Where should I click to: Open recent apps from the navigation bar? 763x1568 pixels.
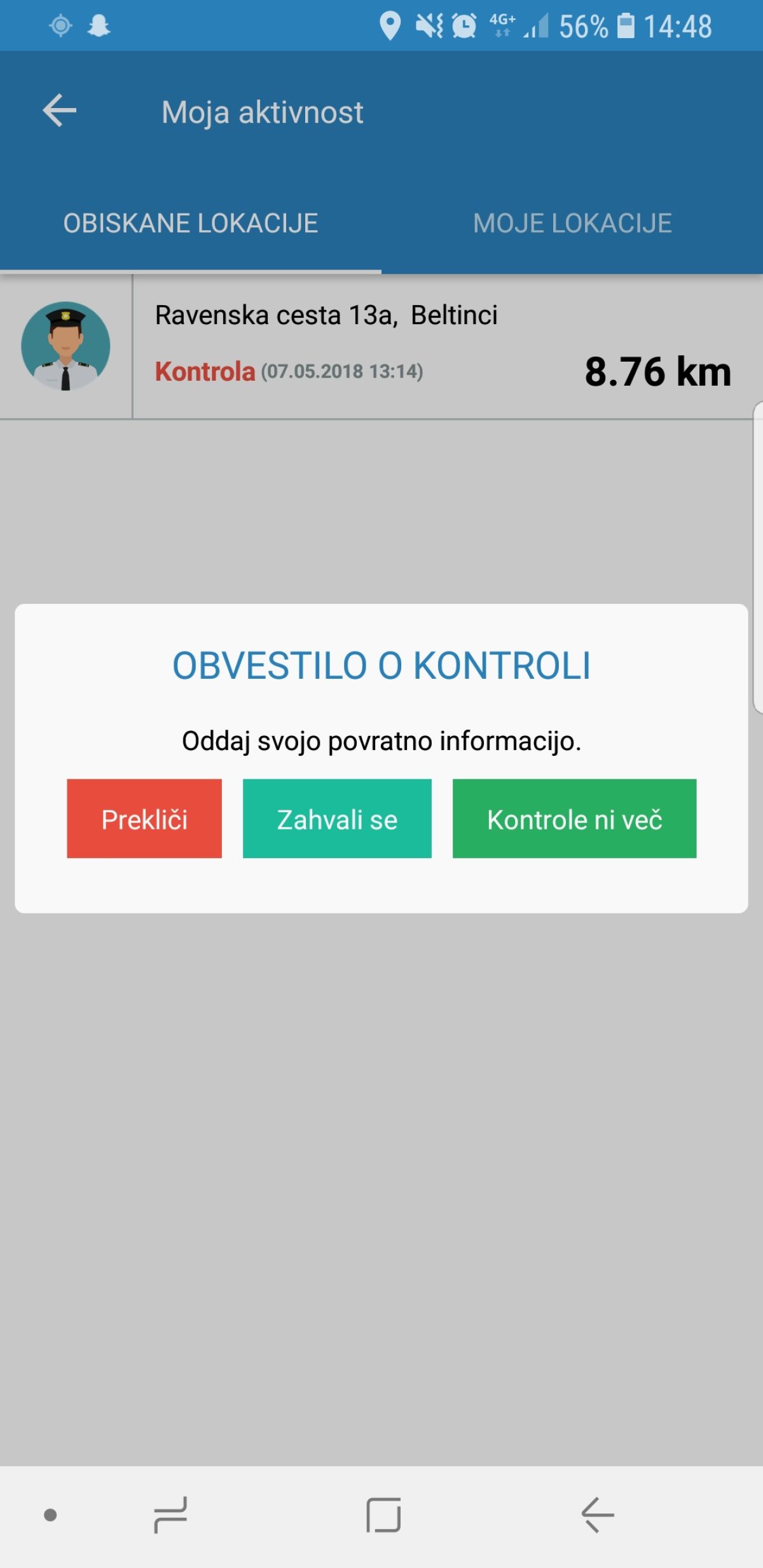click(170, 1515)
